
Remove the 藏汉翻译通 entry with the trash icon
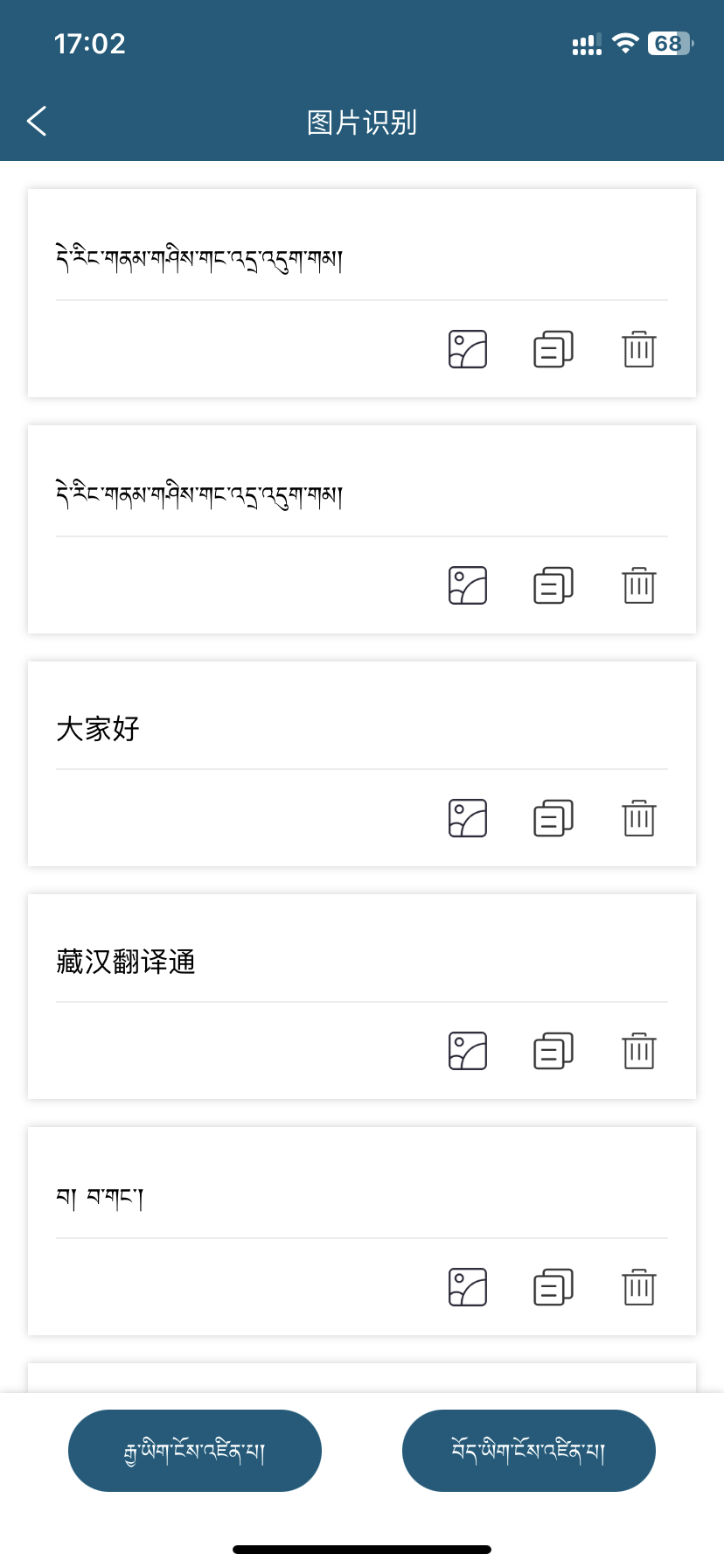tap(638, 1051)
